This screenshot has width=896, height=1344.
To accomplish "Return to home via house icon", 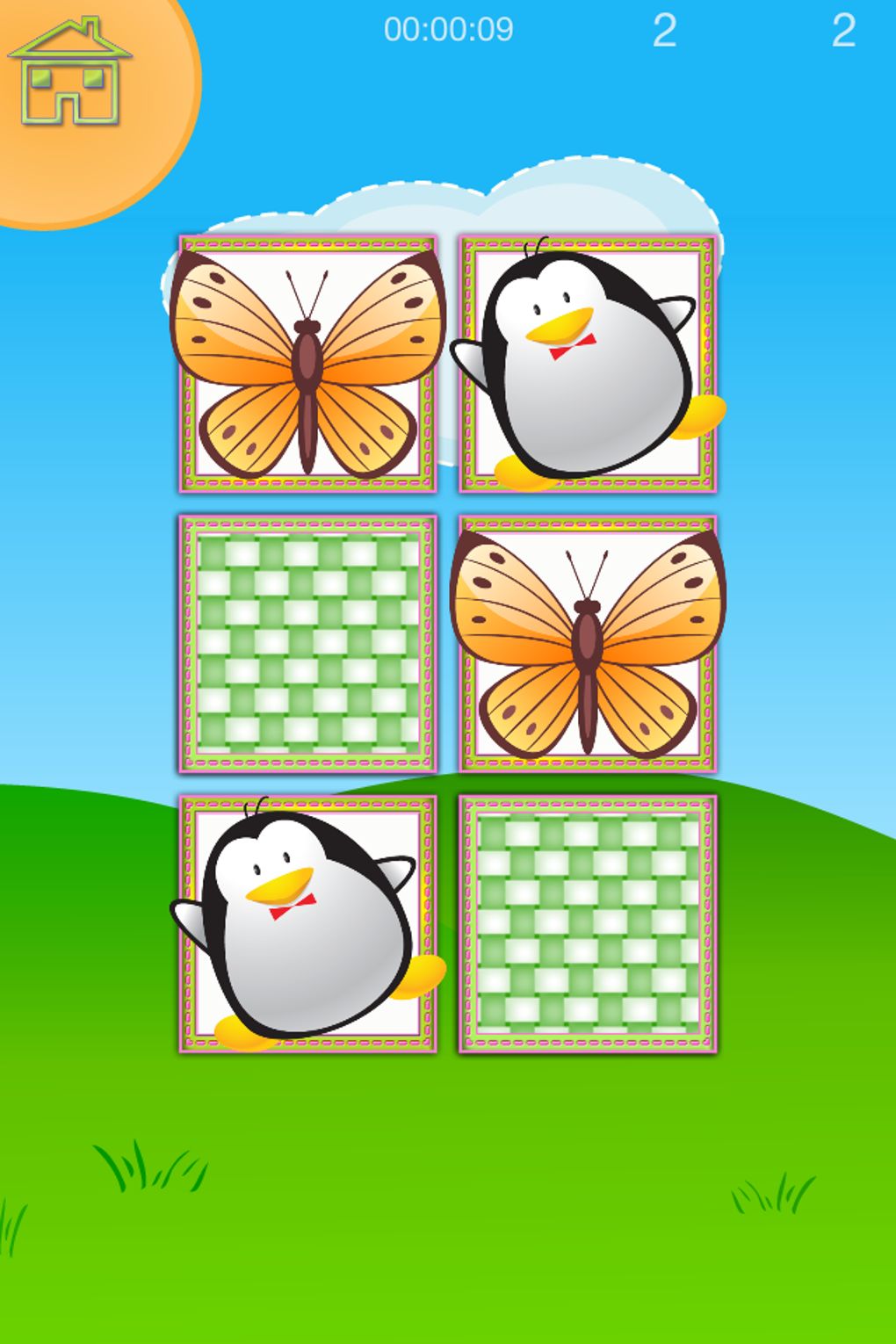I will tap(70, 74).
